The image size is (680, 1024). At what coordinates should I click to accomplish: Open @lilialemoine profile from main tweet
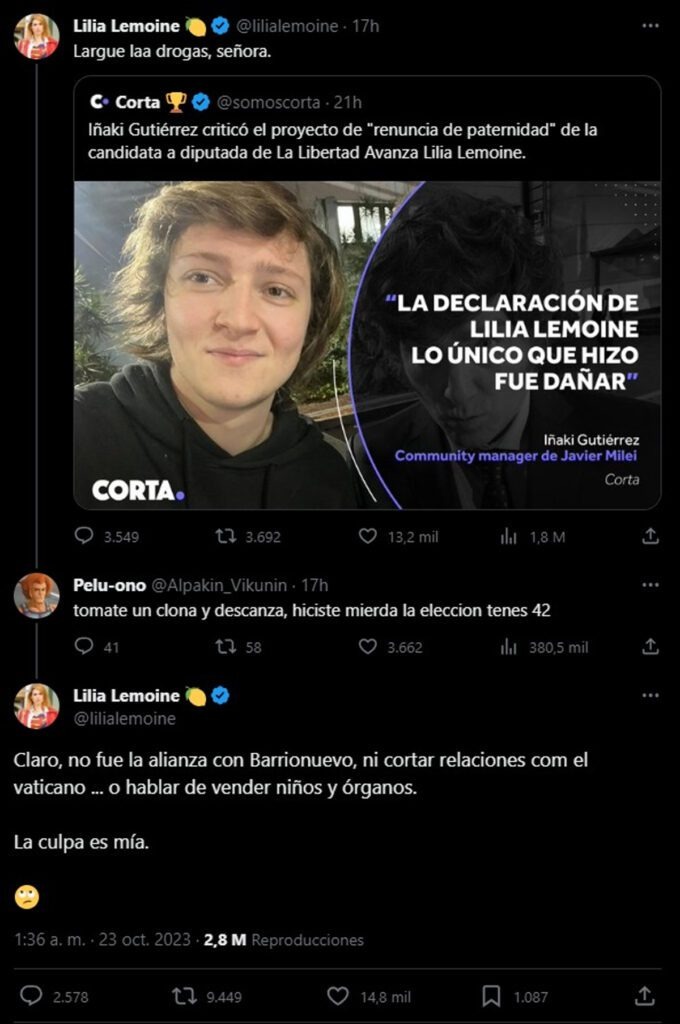tap(124, 718)
